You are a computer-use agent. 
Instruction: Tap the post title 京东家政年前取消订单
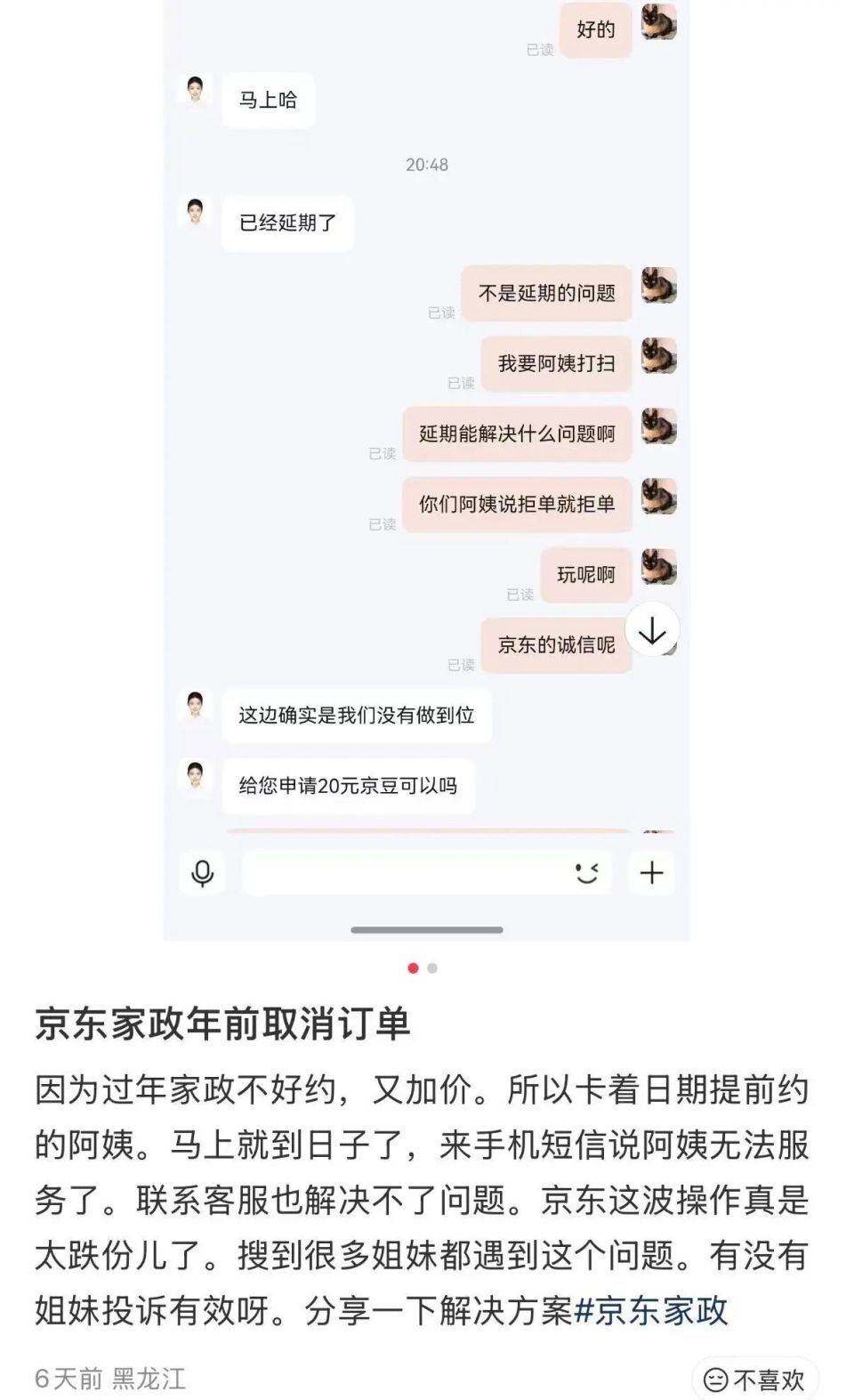tap(226, 1024)
